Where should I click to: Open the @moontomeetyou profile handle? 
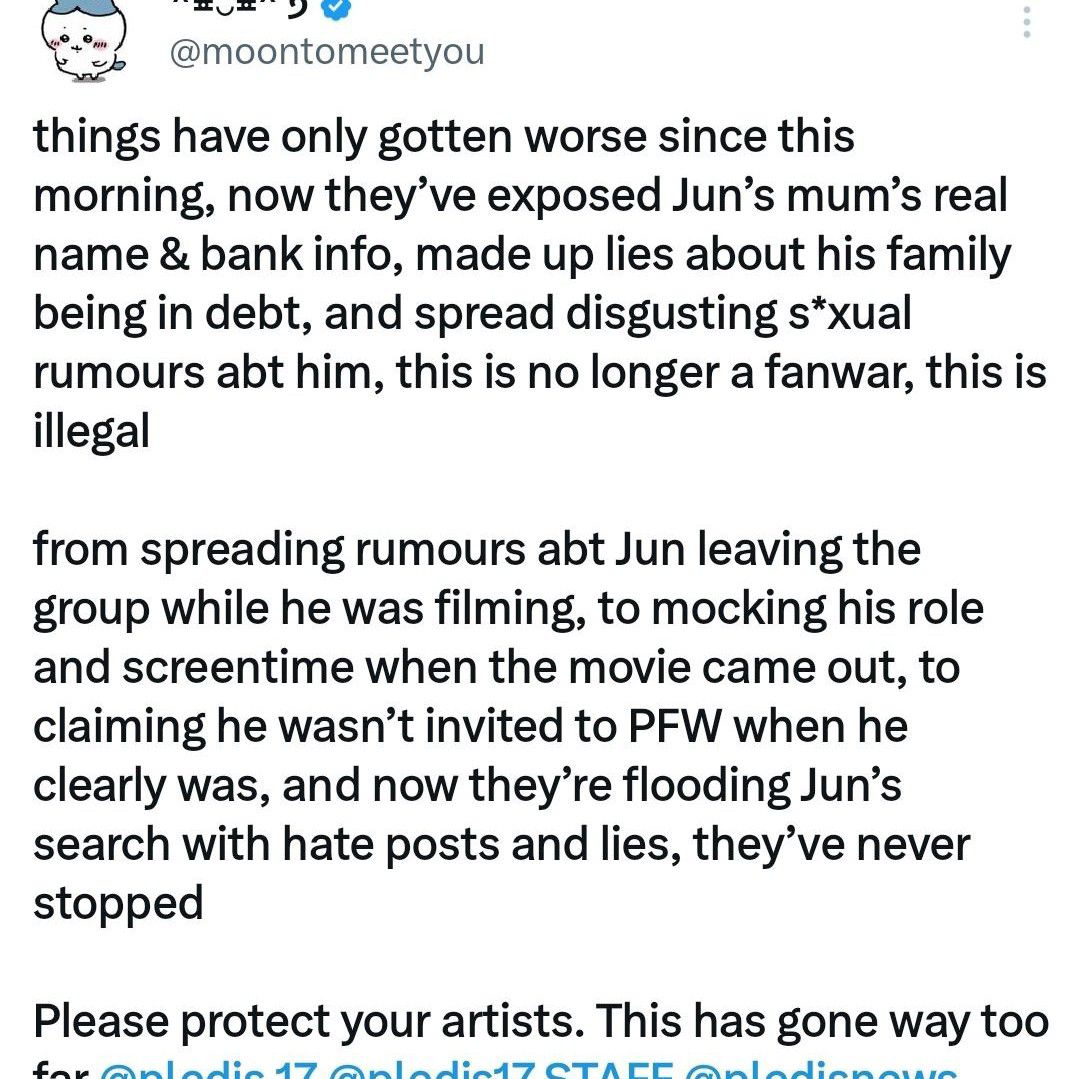(323, 50)
